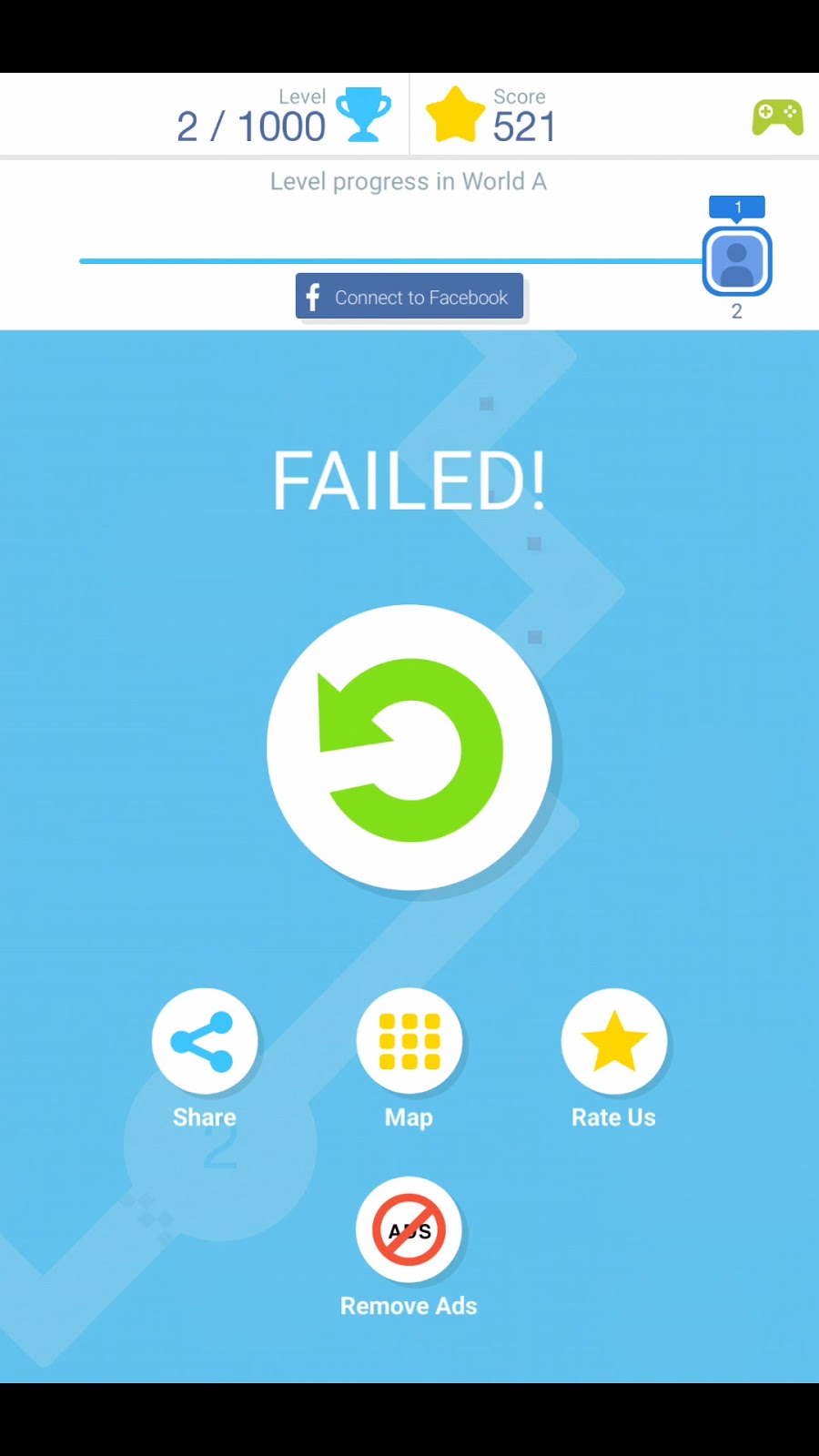Tap Remove Ads

(409, 1230)
